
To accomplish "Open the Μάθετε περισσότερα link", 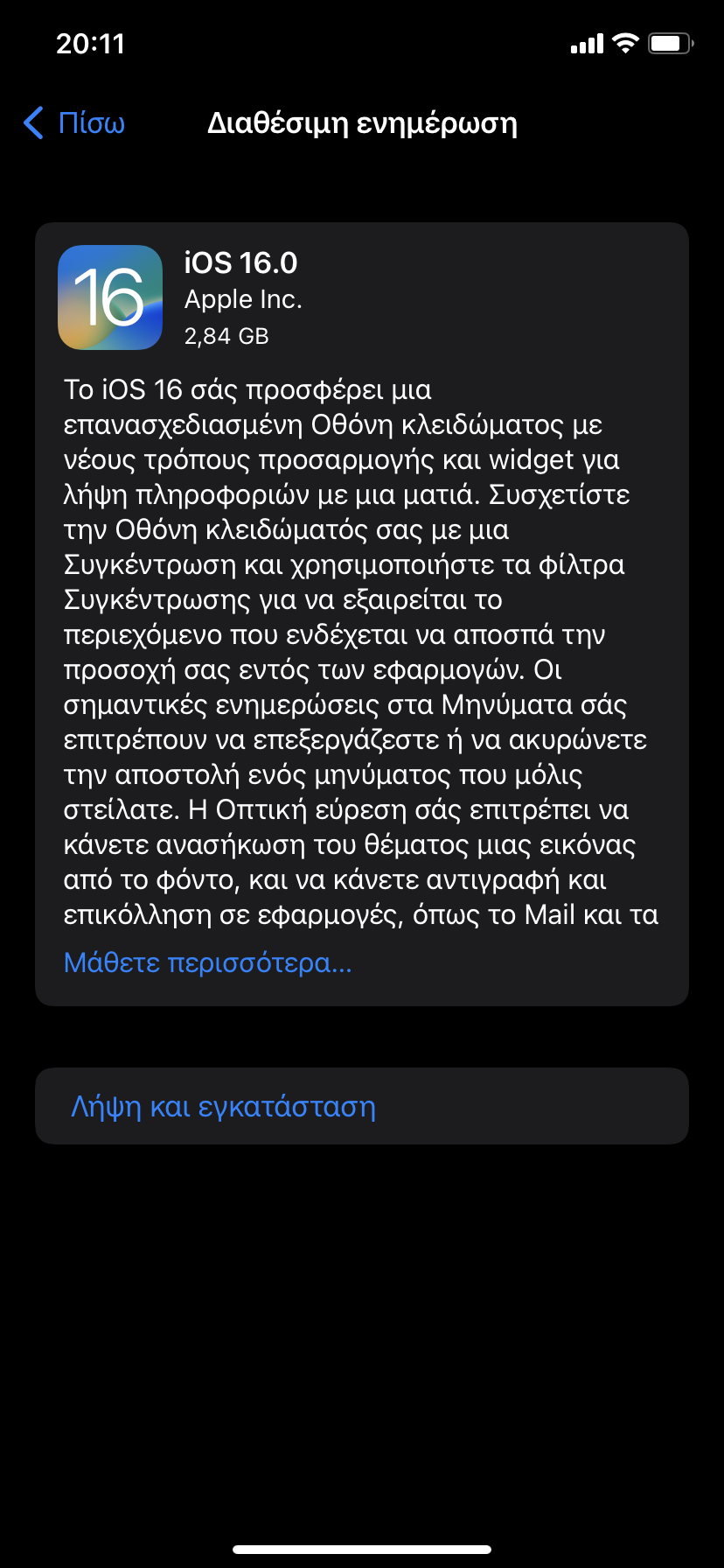I will tap(207, 963).
